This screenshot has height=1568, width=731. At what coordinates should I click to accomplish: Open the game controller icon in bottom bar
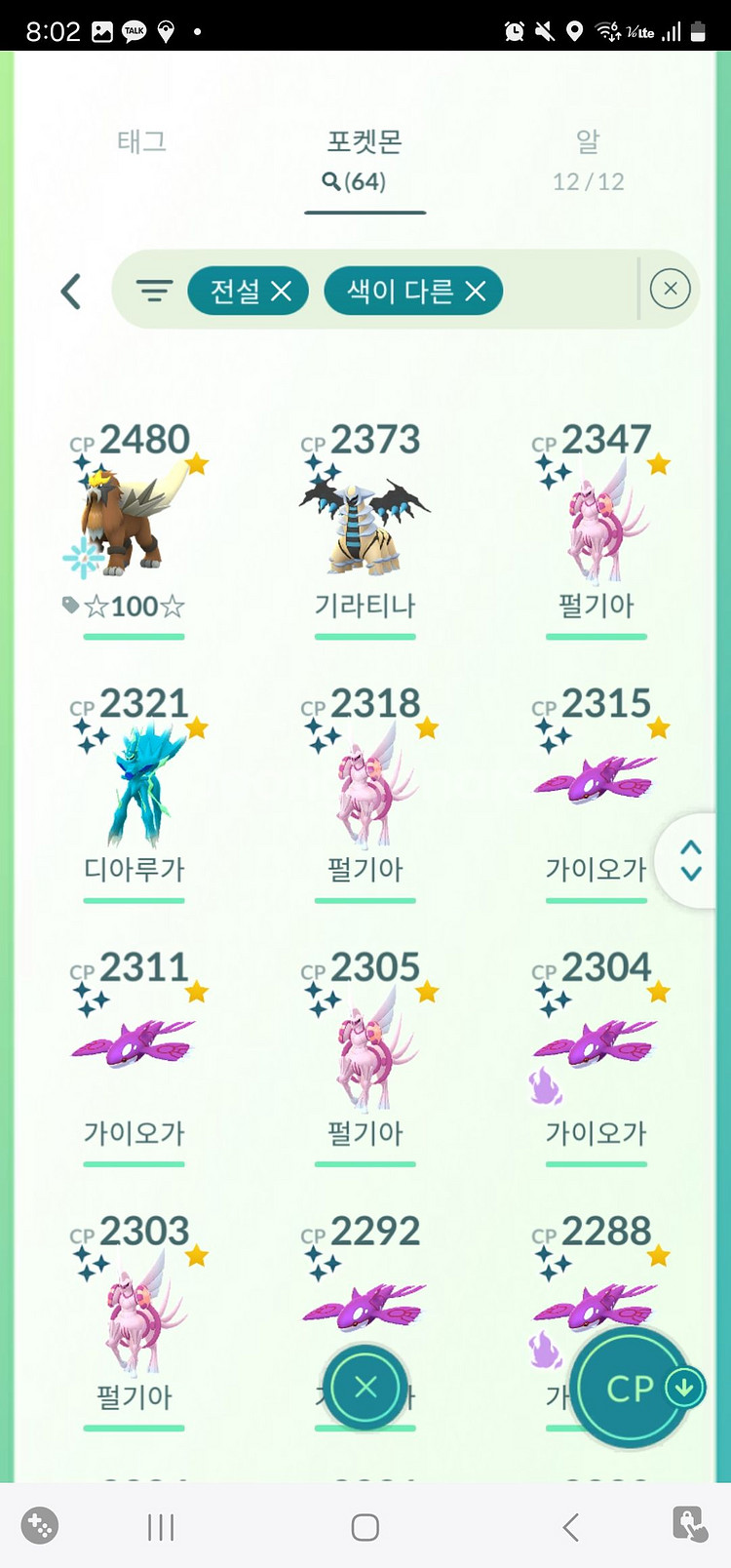[39, 1527]
